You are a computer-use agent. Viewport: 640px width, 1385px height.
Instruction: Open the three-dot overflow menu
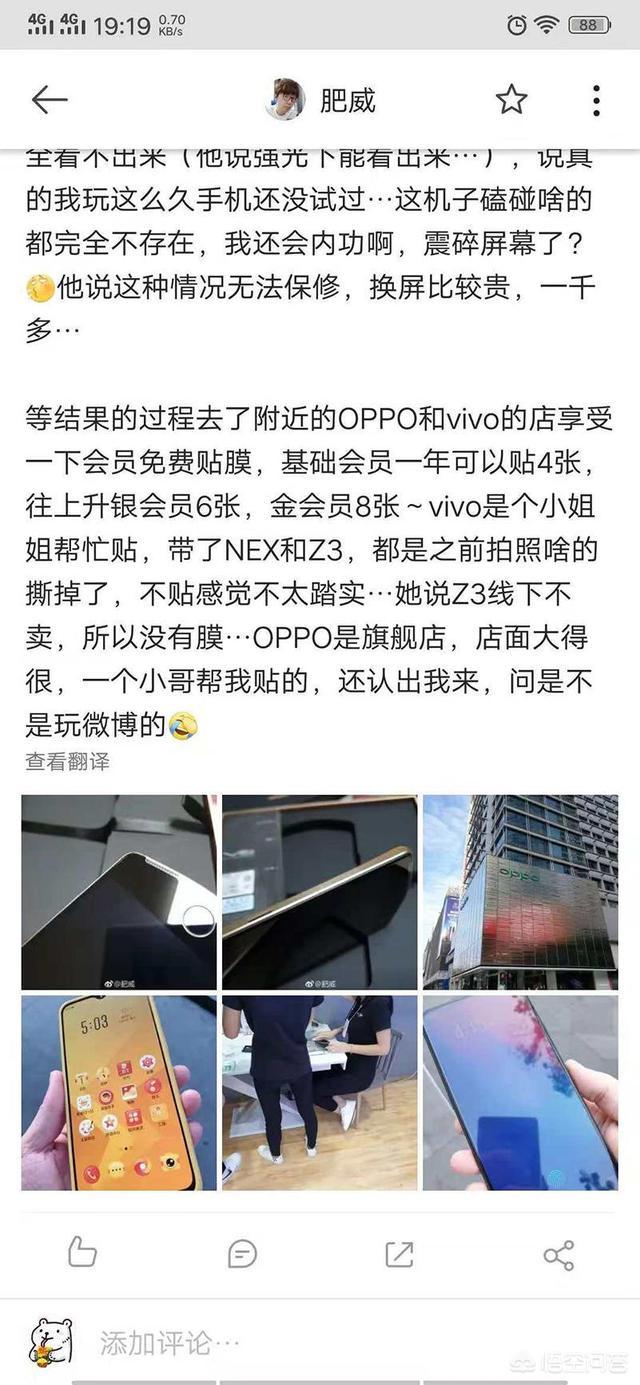coord(596,100)
